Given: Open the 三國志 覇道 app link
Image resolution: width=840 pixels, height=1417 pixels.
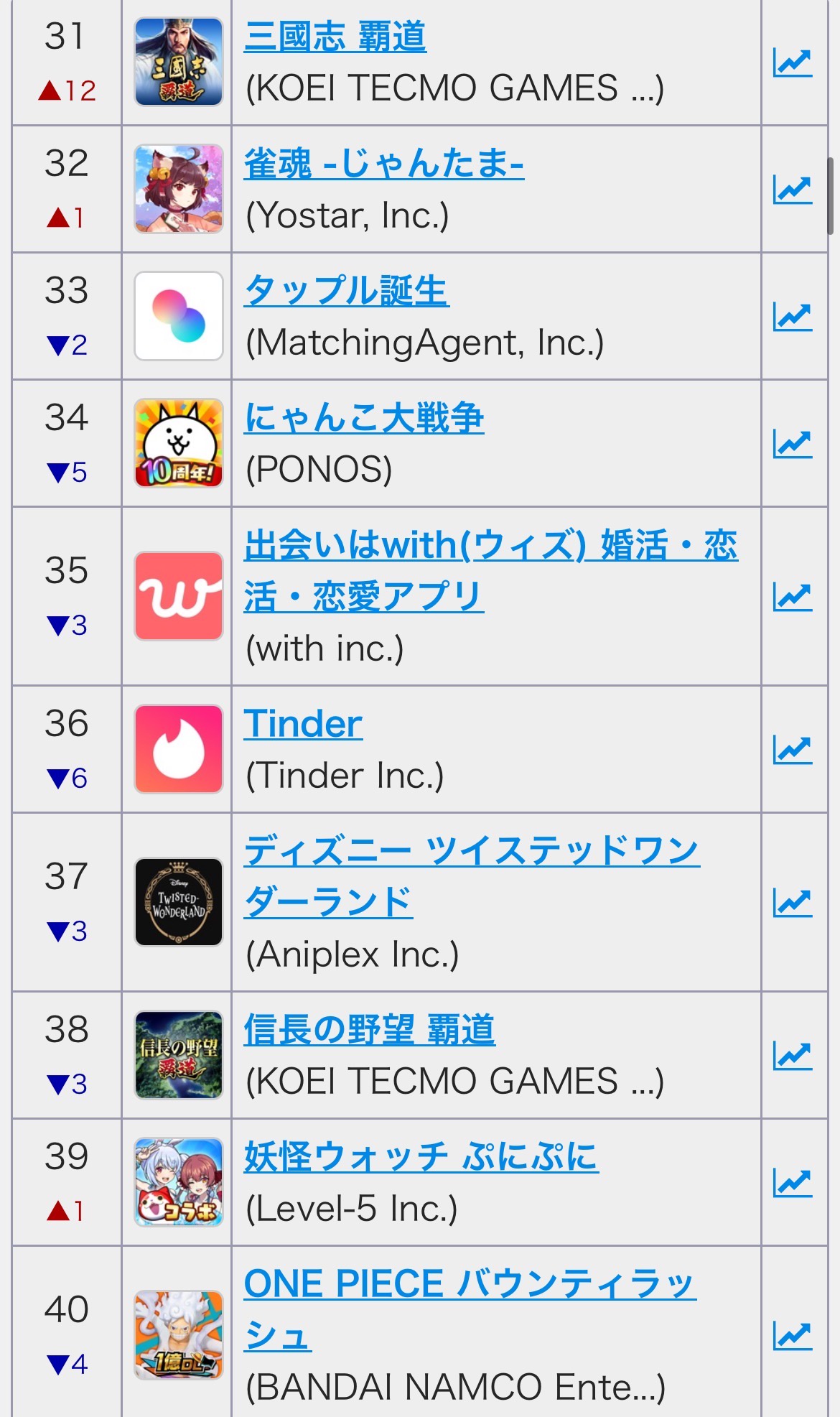Looking at the screenshot, I should [335, 37].
